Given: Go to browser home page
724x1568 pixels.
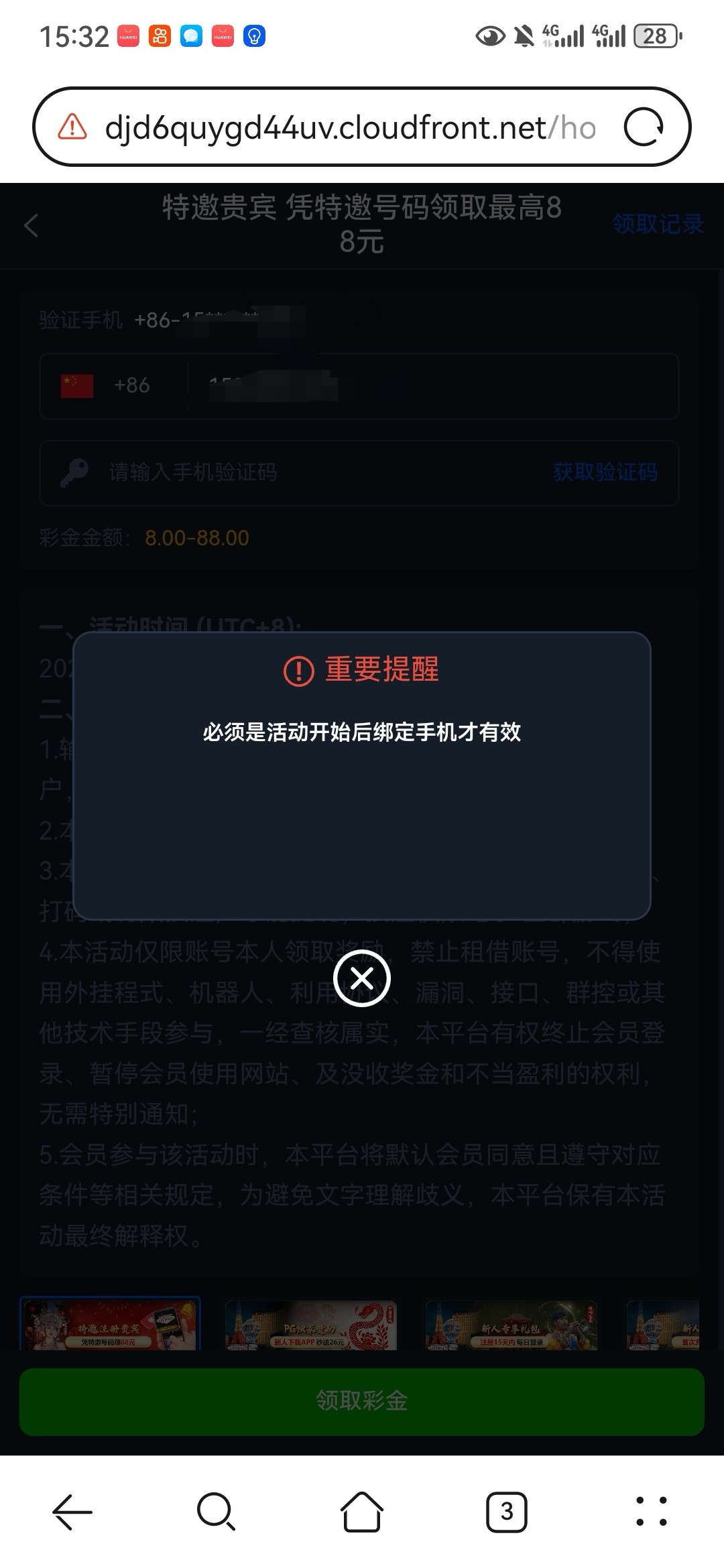Looking at the screenshot, I should (x=362, y=1512).
